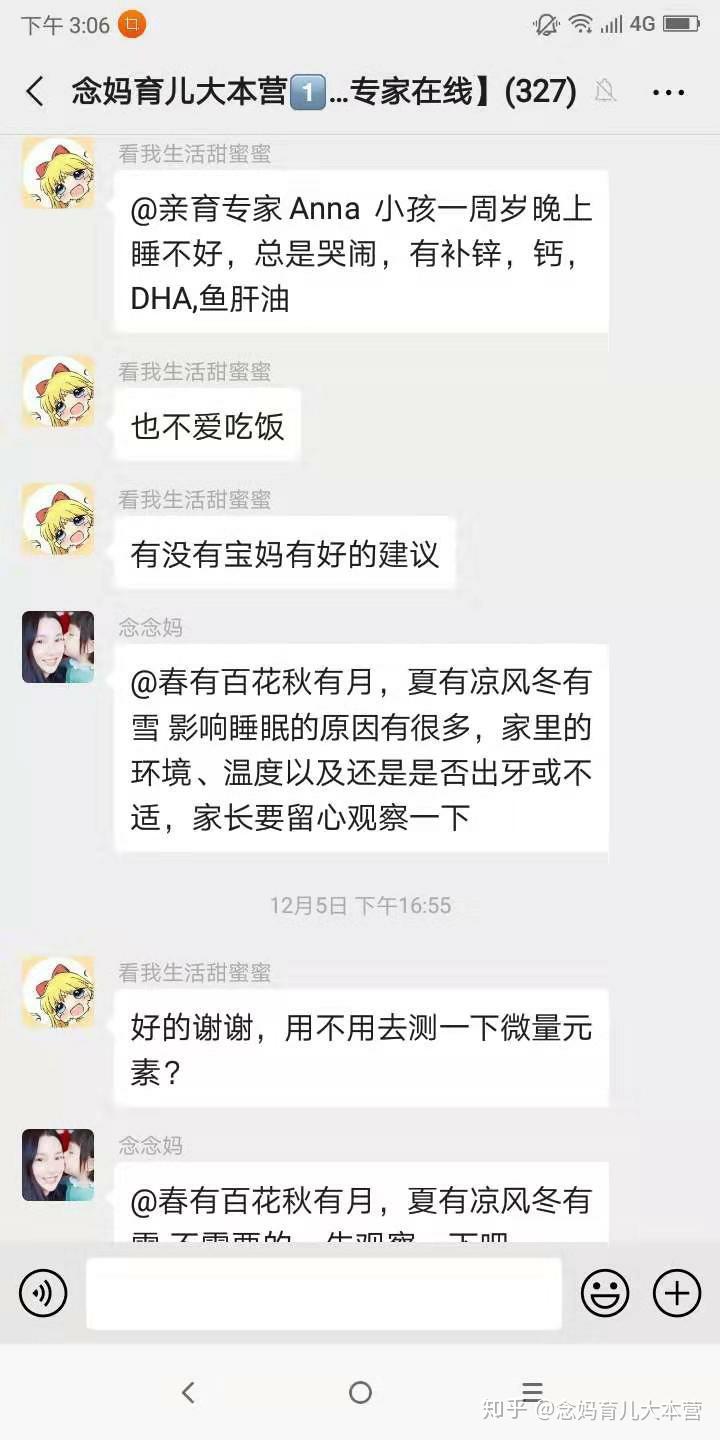The height and width of the screenshot is (1440, 720).
Task: Switch to voice message input
Action: coord(43,1293)
